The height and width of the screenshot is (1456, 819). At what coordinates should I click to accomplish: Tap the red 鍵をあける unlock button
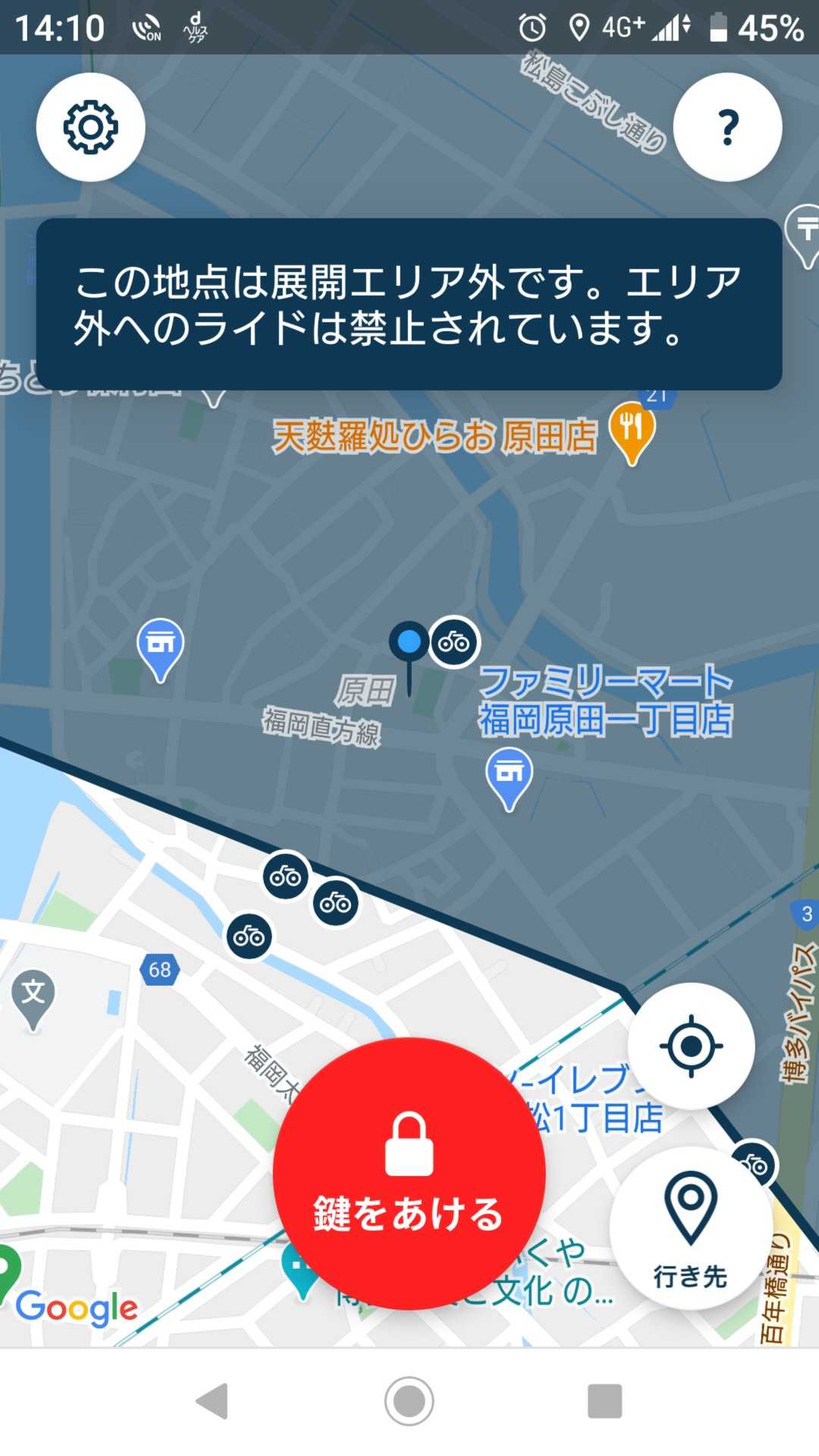point(409,1173)
